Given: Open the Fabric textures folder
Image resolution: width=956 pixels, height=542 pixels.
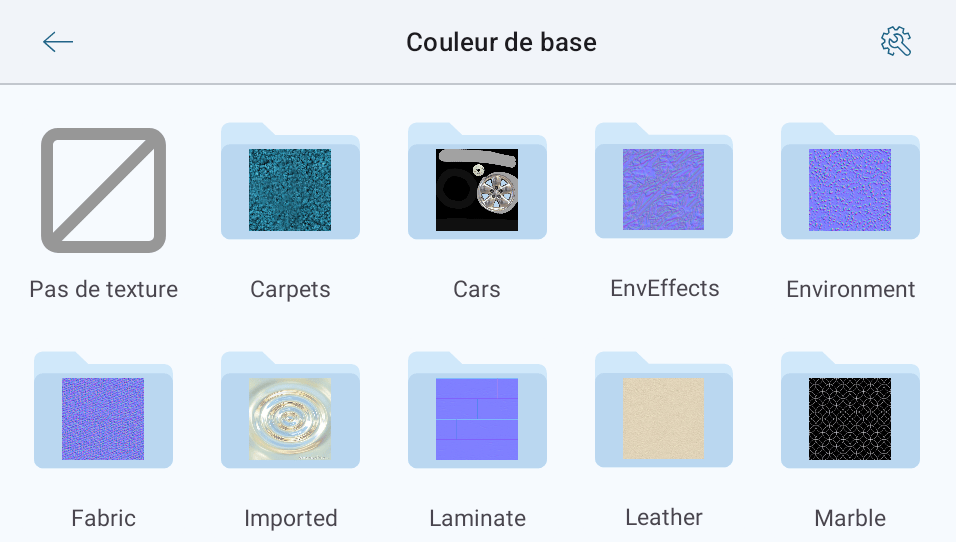Looking at the screenshot, I should [103, 418].
